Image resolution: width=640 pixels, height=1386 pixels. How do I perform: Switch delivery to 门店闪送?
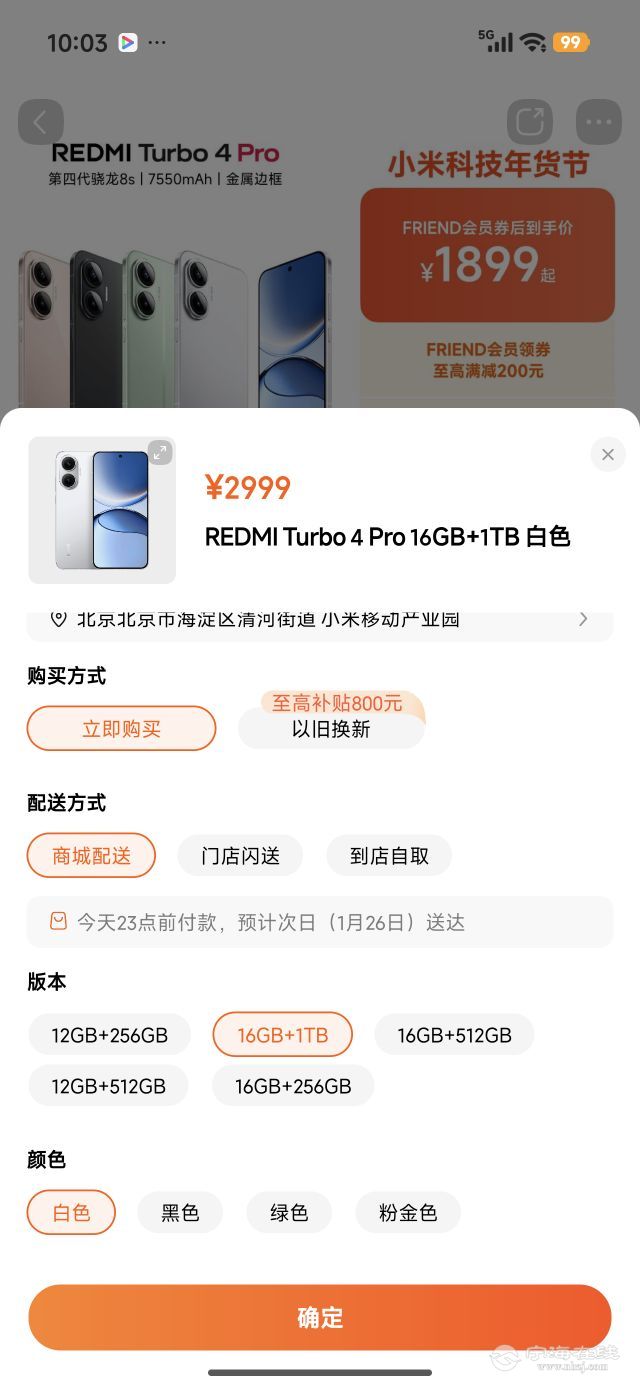pyautogui.click(x=240, y=856)
